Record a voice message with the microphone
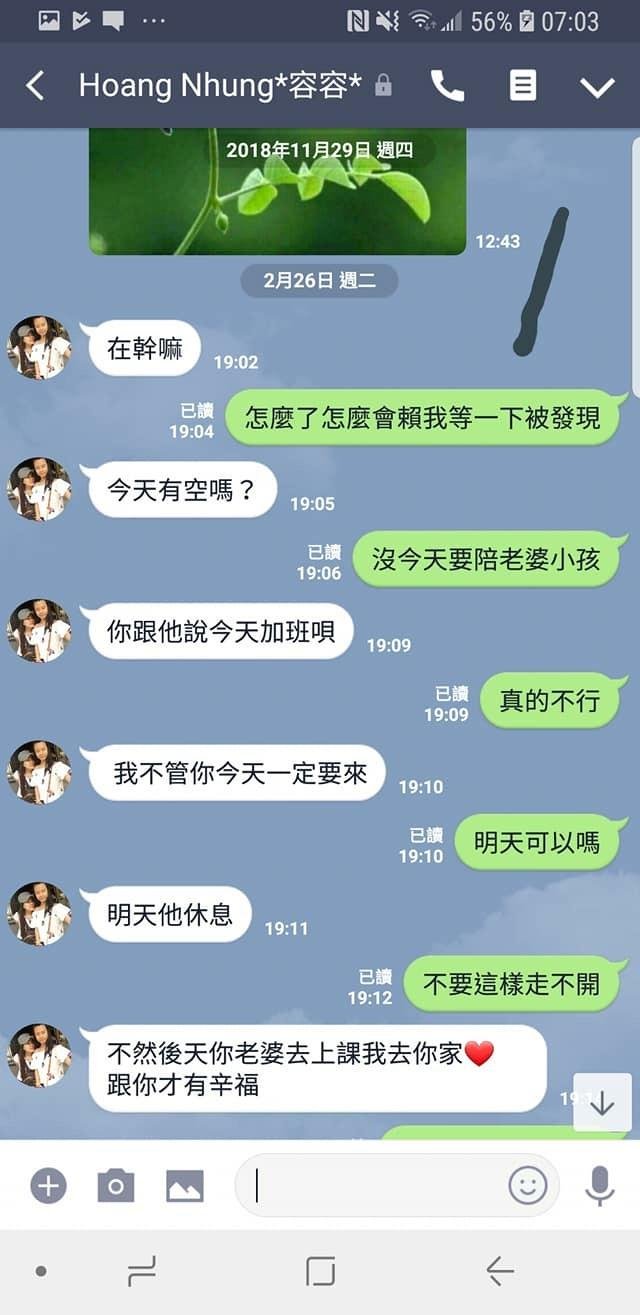This screenshot has width=640, height=1315. 599,1186
